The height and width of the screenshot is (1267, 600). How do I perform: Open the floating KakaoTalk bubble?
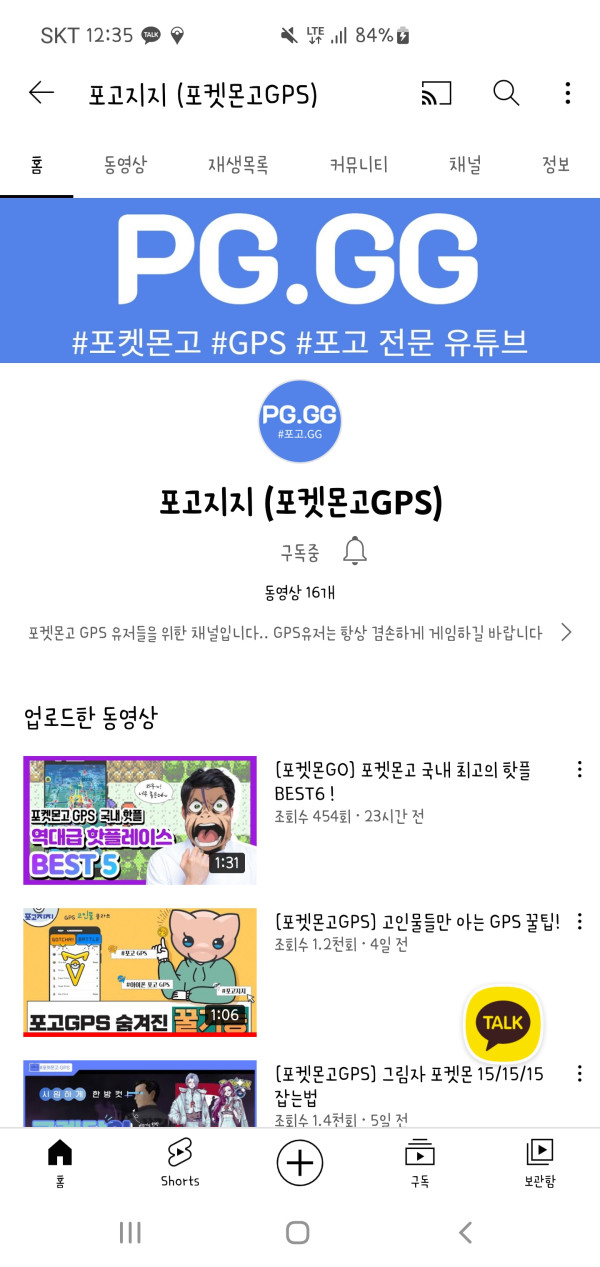[502, 1023]
